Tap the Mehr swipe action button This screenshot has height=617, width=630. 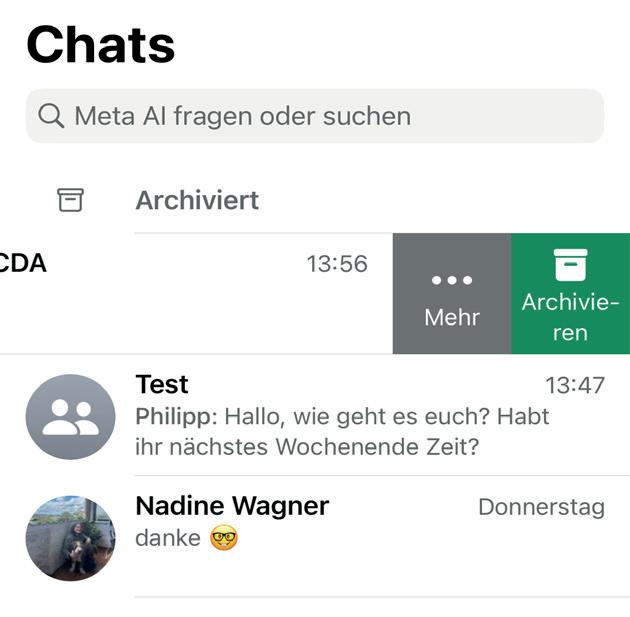(451, 294)
